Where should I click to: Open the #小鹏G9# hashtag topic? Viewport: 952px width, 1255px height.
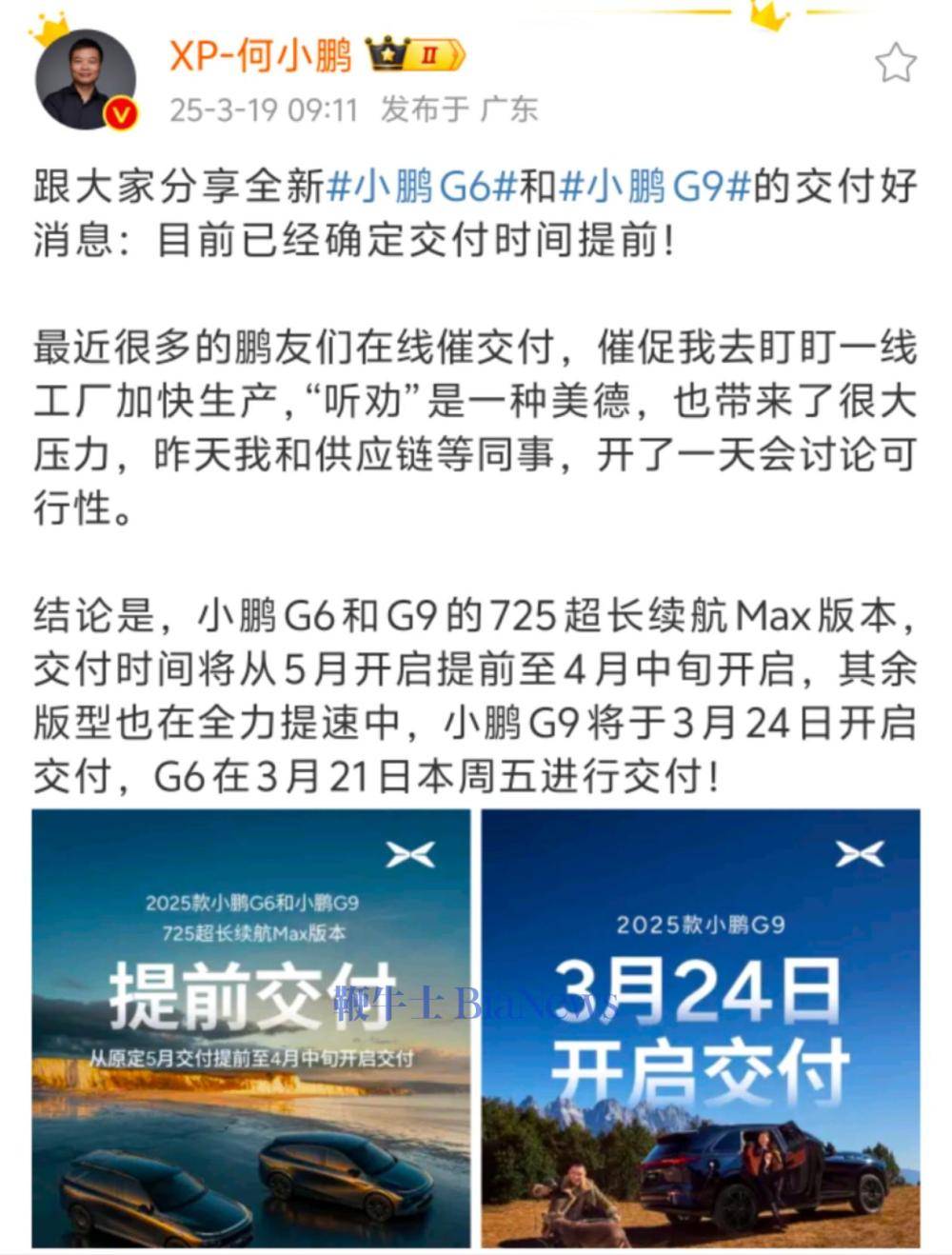[655, 186]
